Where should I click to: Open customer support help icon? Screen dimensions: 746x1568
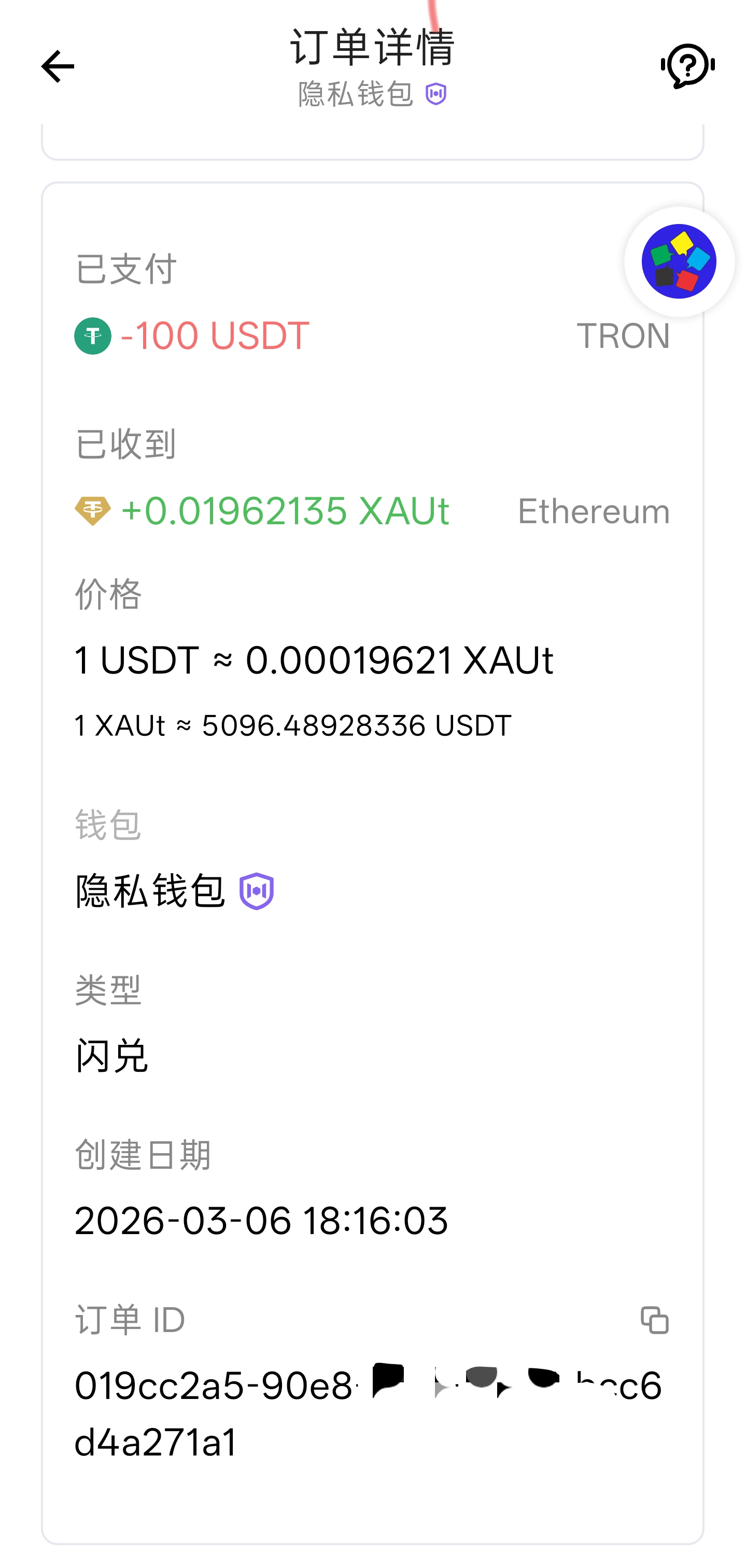[688, 66]
